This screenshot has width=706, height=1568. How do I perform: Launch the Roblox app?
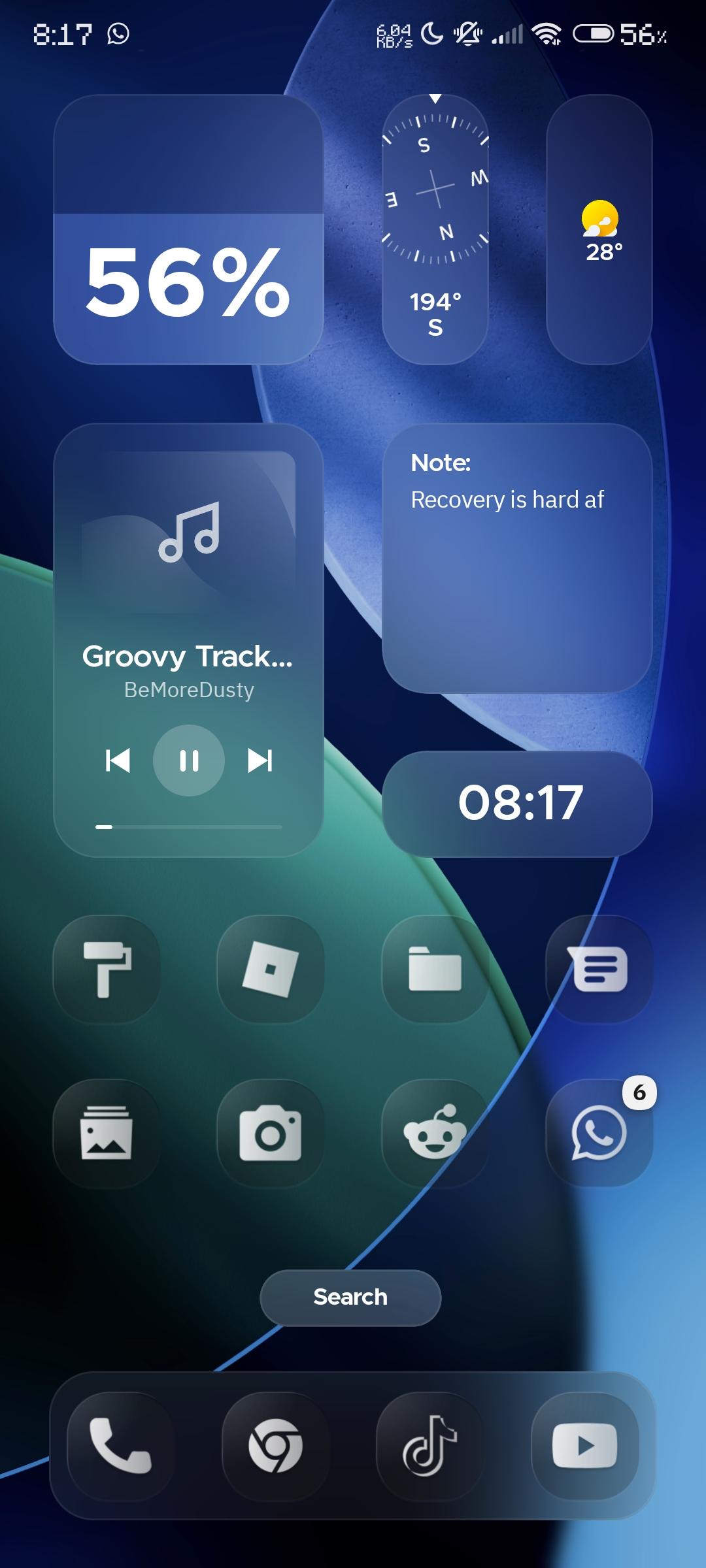[271, 970]
